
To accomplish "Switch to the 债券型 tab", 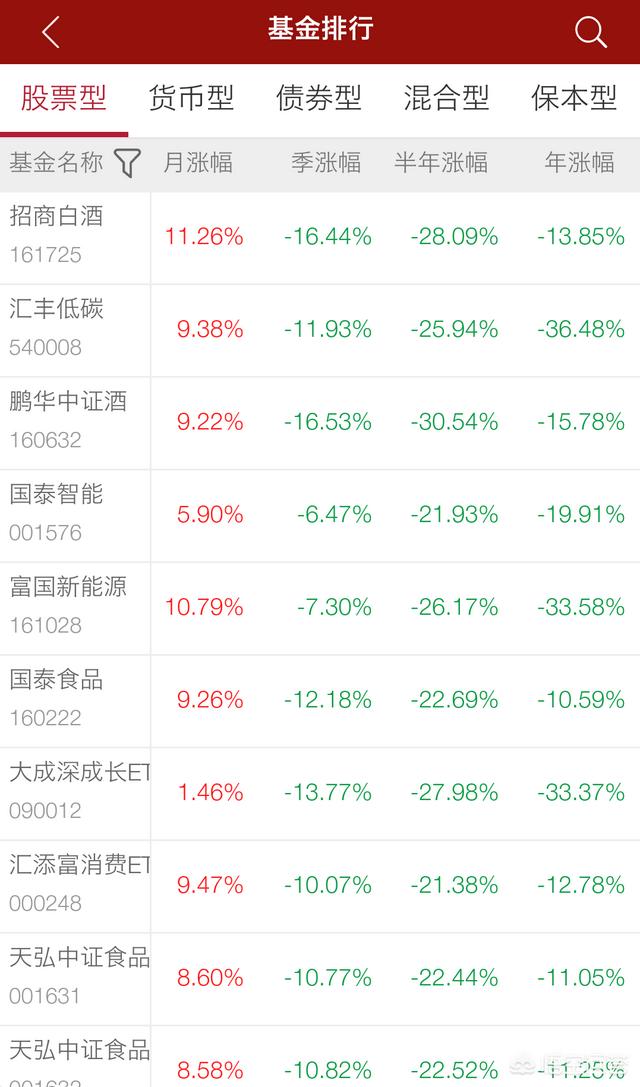I will pos(319,98).
